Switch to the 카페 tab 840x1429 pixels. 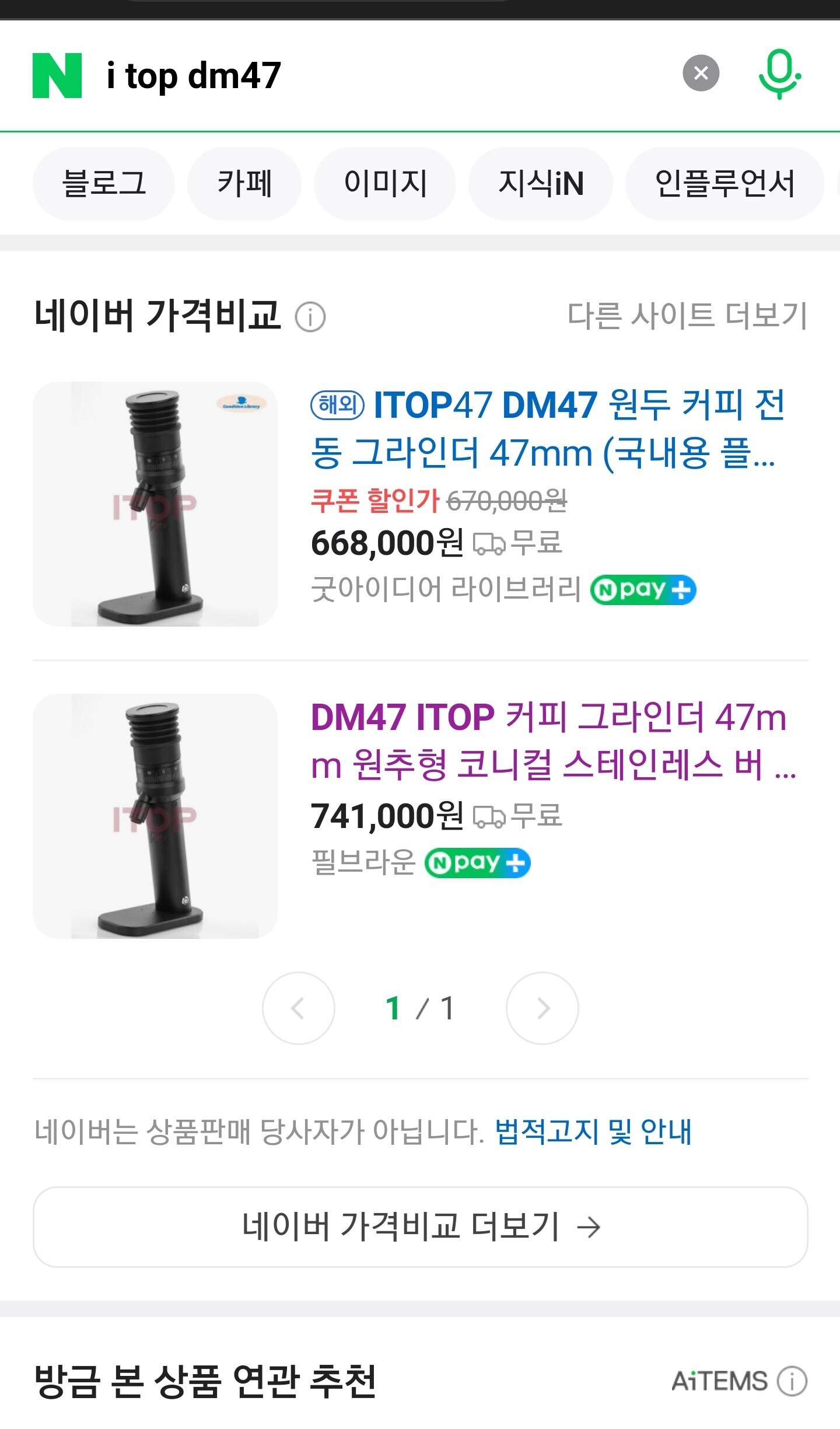(244, 183)
